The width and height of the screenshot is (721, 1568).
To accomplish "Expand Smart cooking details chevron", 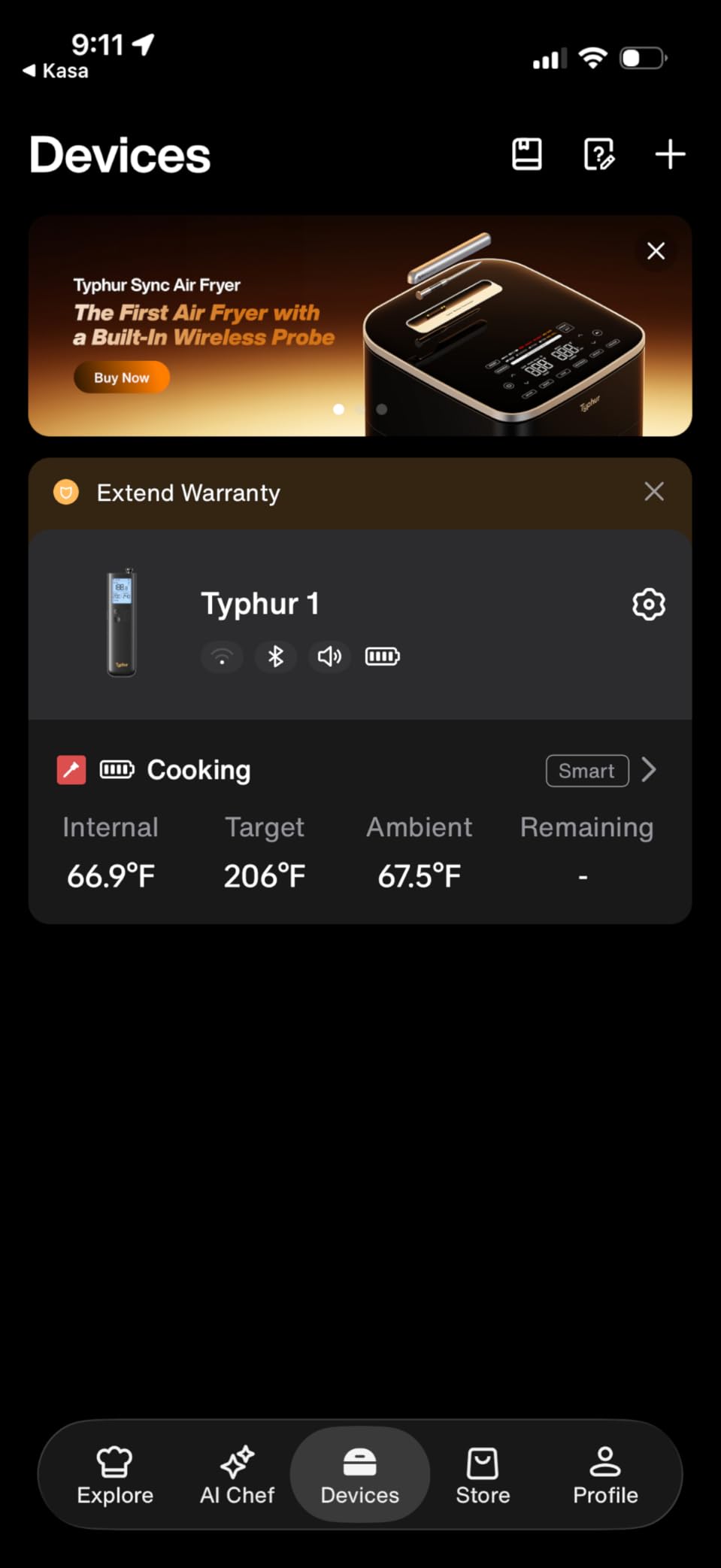I will click(648, 770).
